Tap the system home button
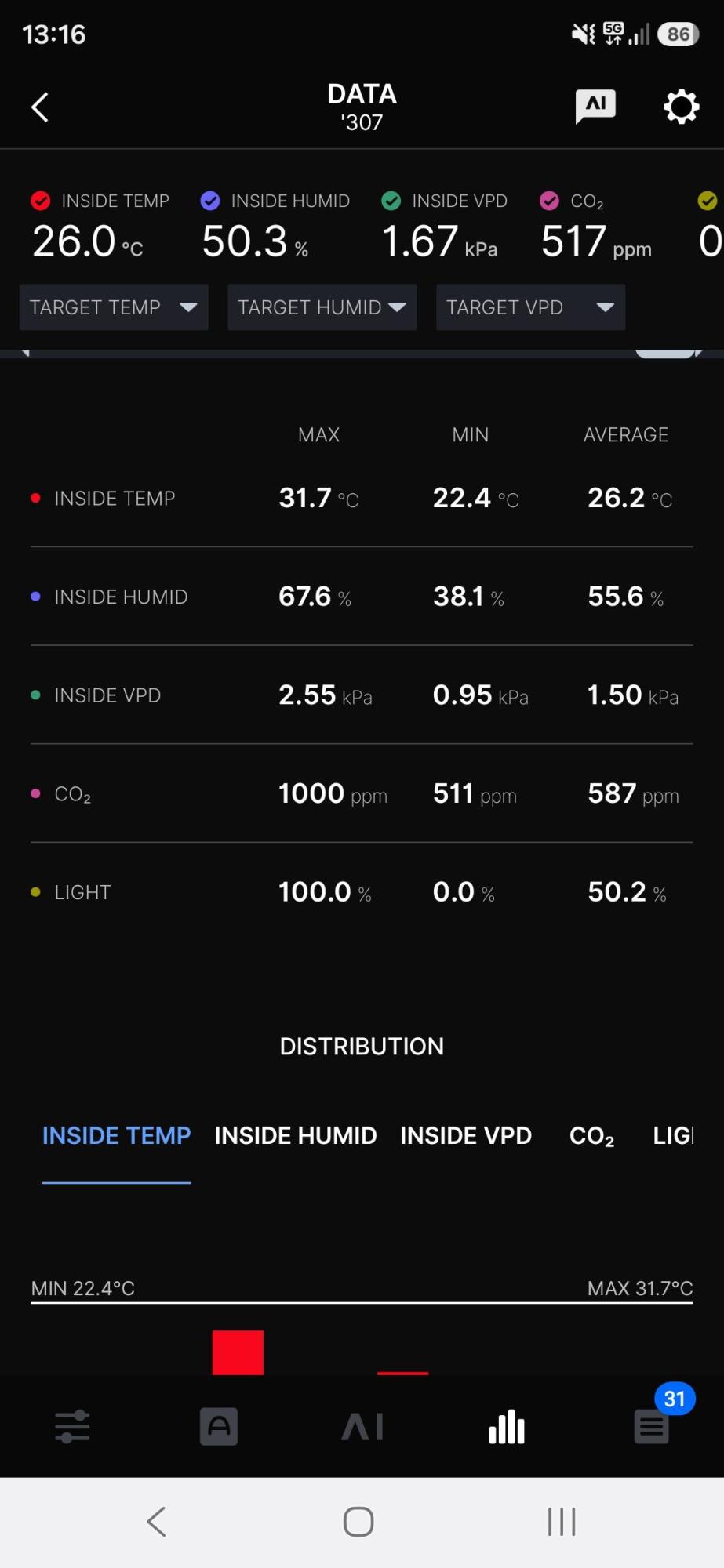 click(358, 1522)
